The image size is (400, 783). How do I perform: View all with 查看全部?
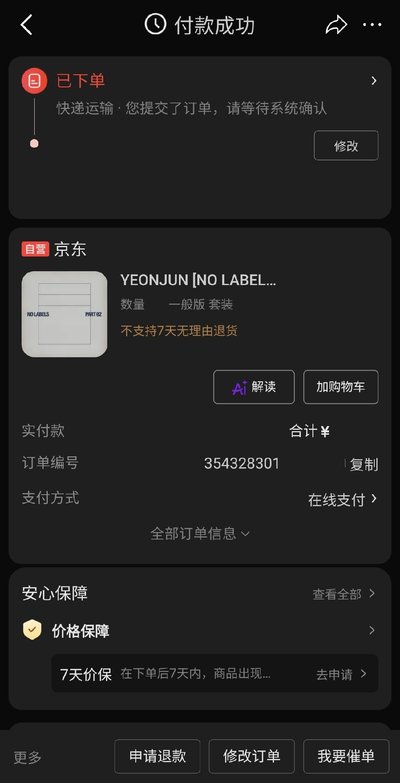click(344, 594)
